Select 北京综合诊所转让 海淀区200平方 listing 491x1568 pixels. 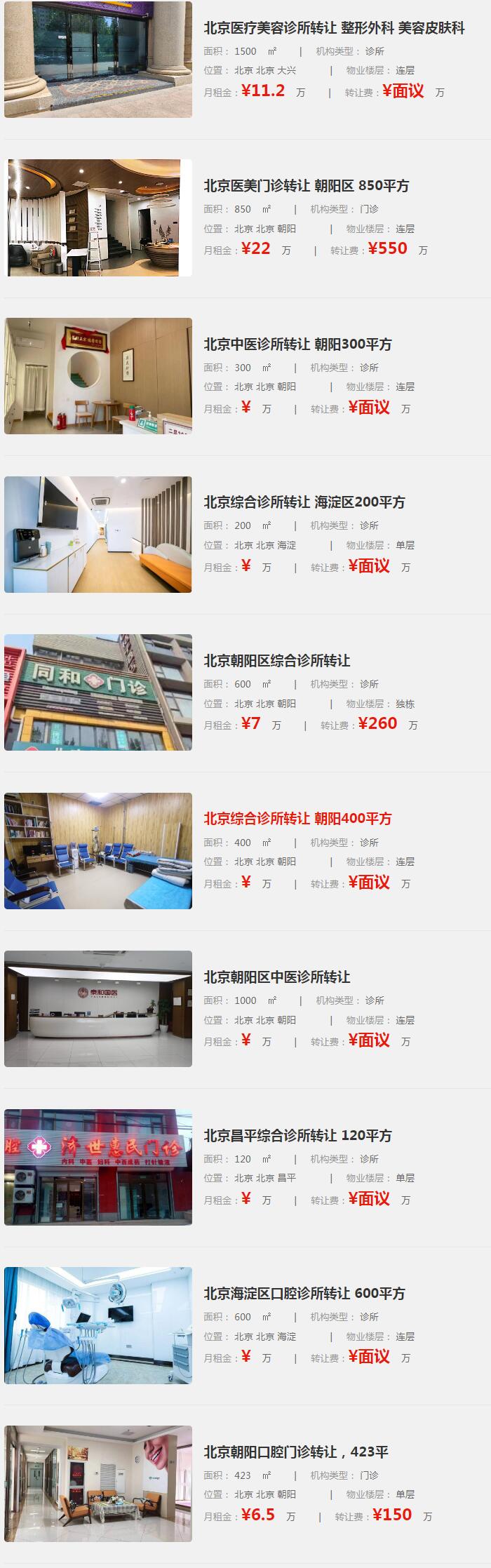point(304,502)
